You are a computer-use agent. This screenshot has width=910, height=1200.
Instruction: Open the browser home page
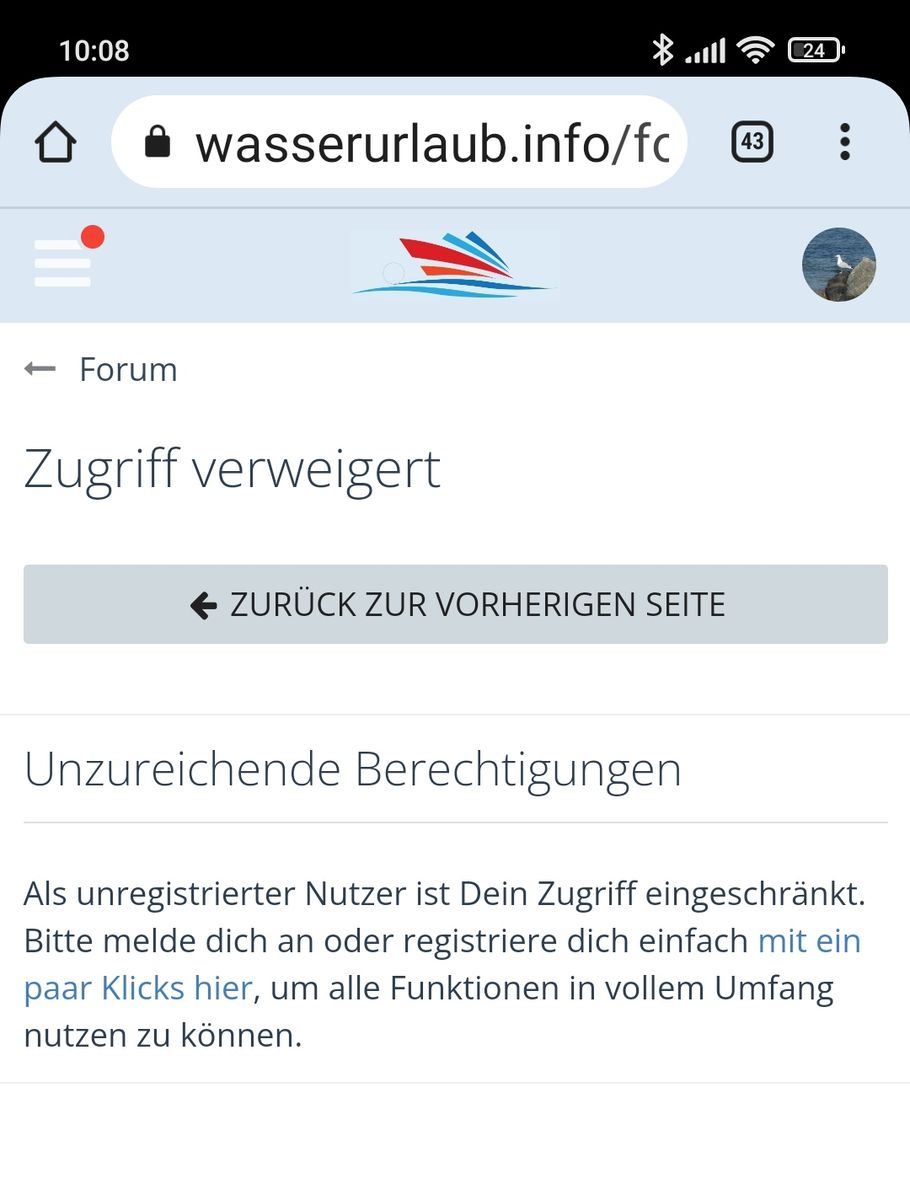click(x=55, y=143)
